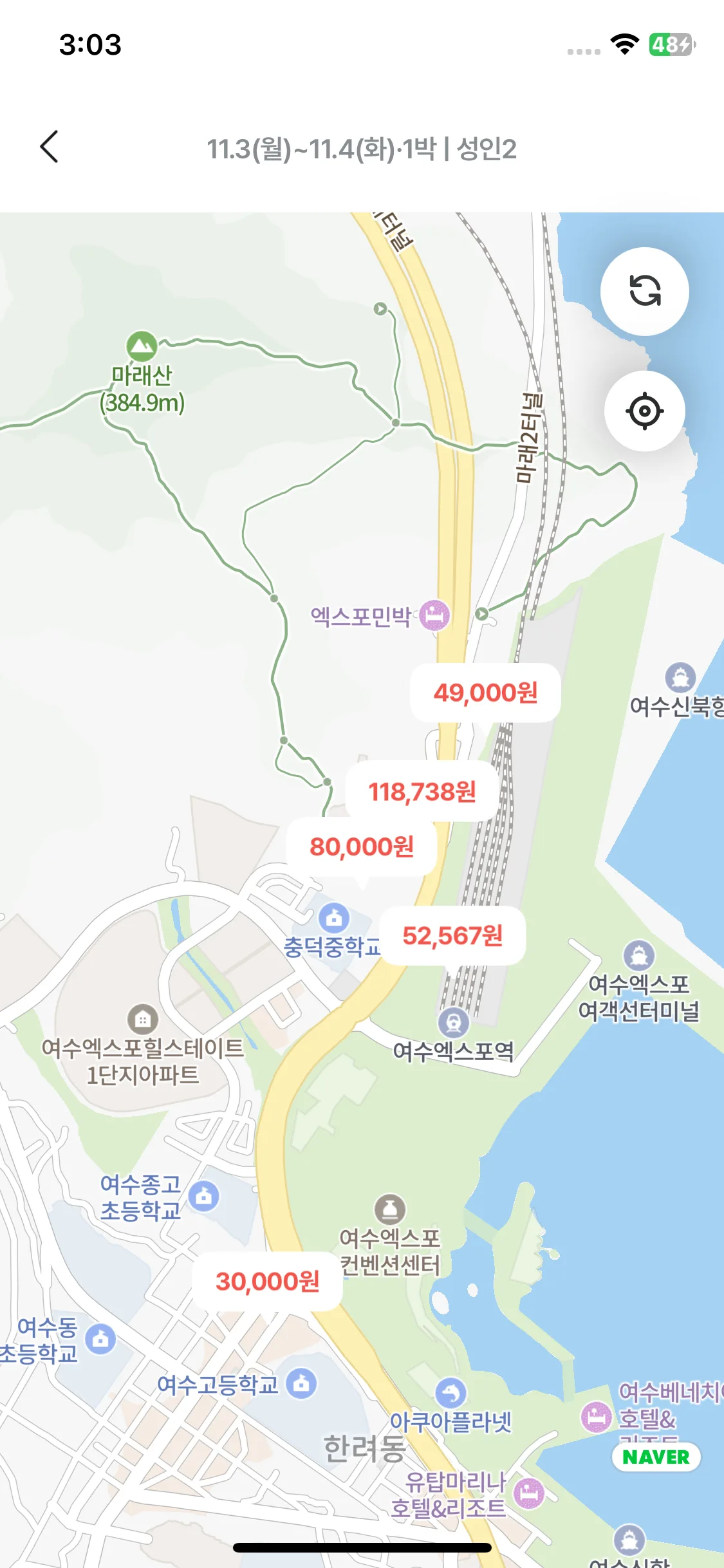The width and height of the screenshot is (724, 1568).
Task: Open the 30,000원 lodging marker
Action: click(268, 1281)
